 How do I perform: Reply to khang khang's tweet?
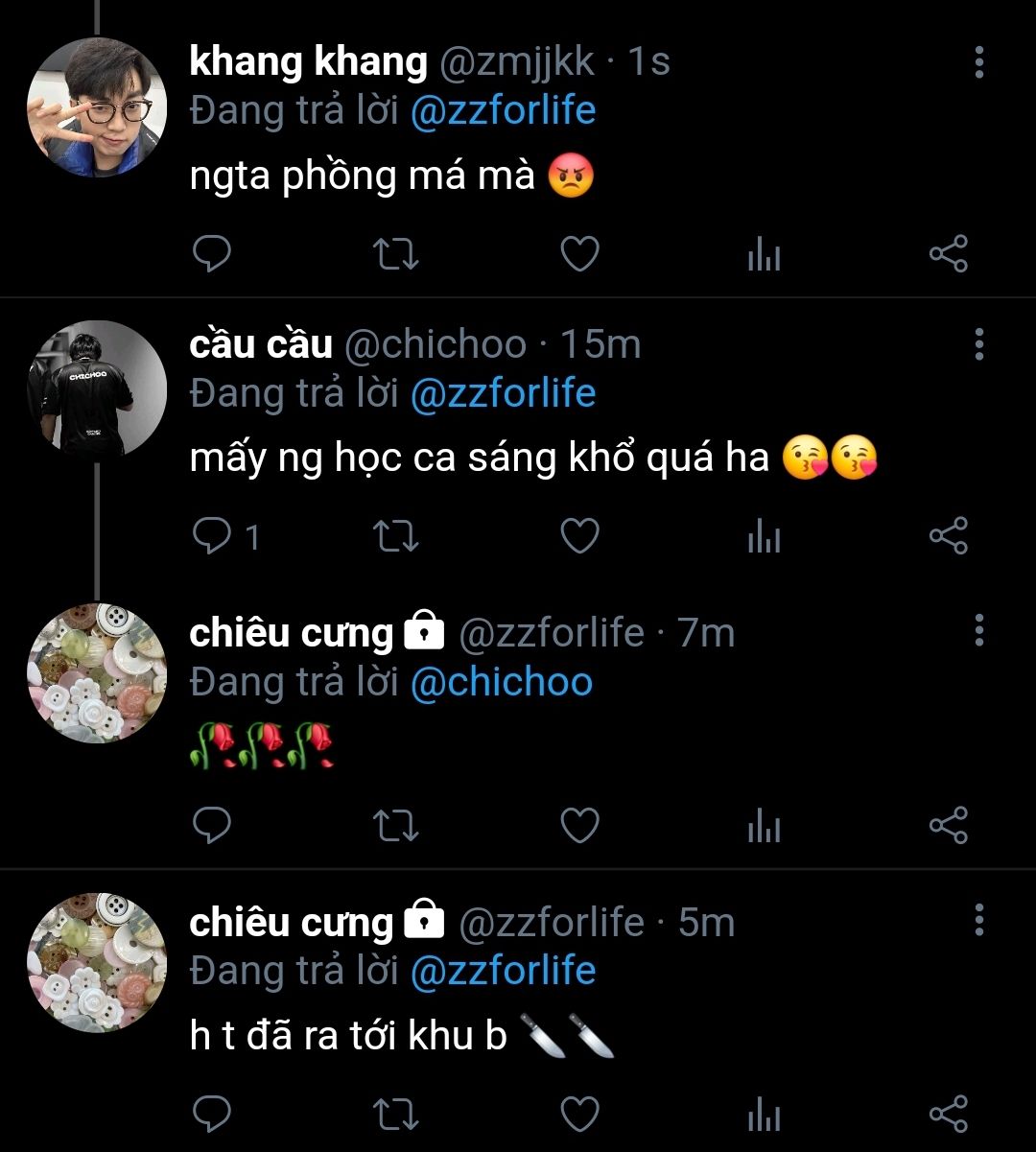[x=212, y=255]
